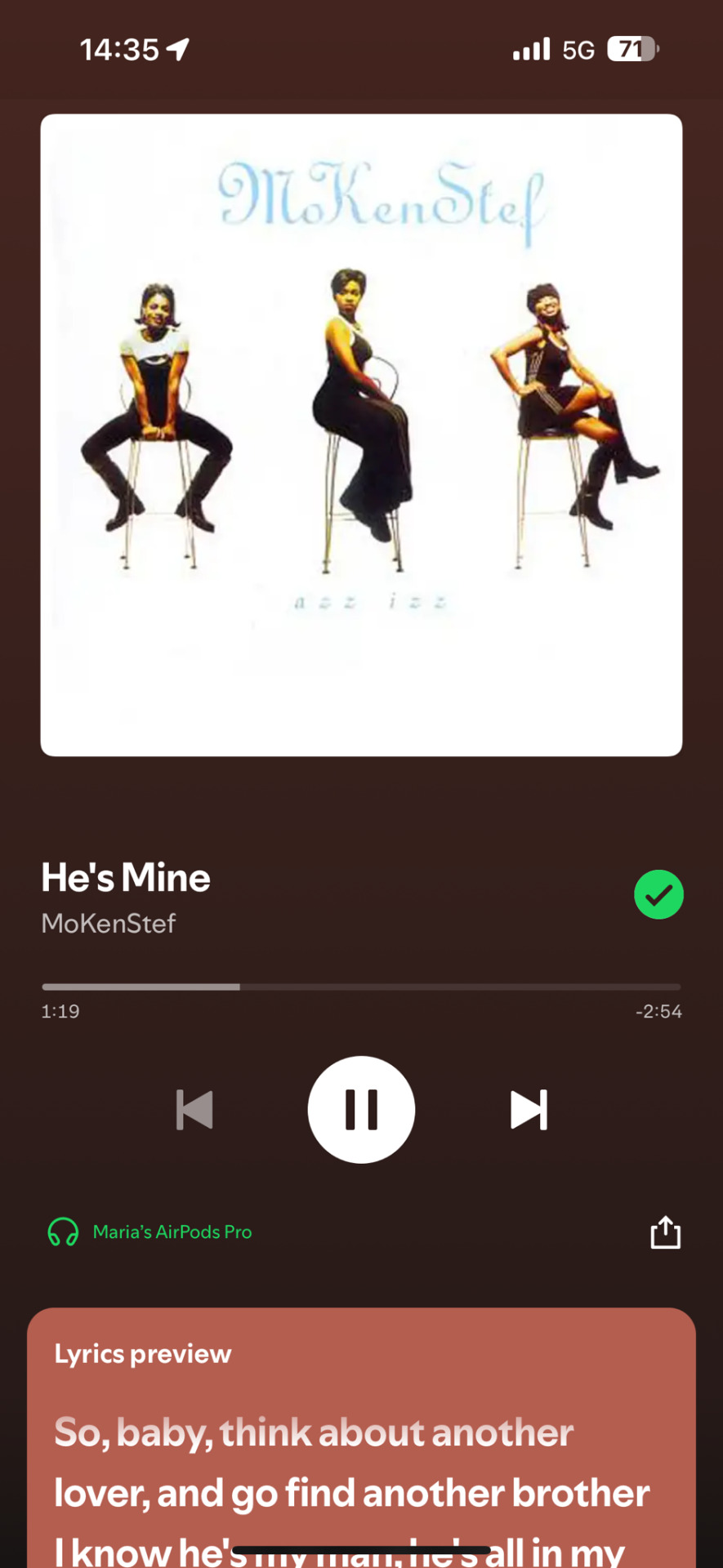Image resolution: width=723 pixels, height=1568 pixels.
Task: Skip to the next track
Action: (x=529, y=1109)
